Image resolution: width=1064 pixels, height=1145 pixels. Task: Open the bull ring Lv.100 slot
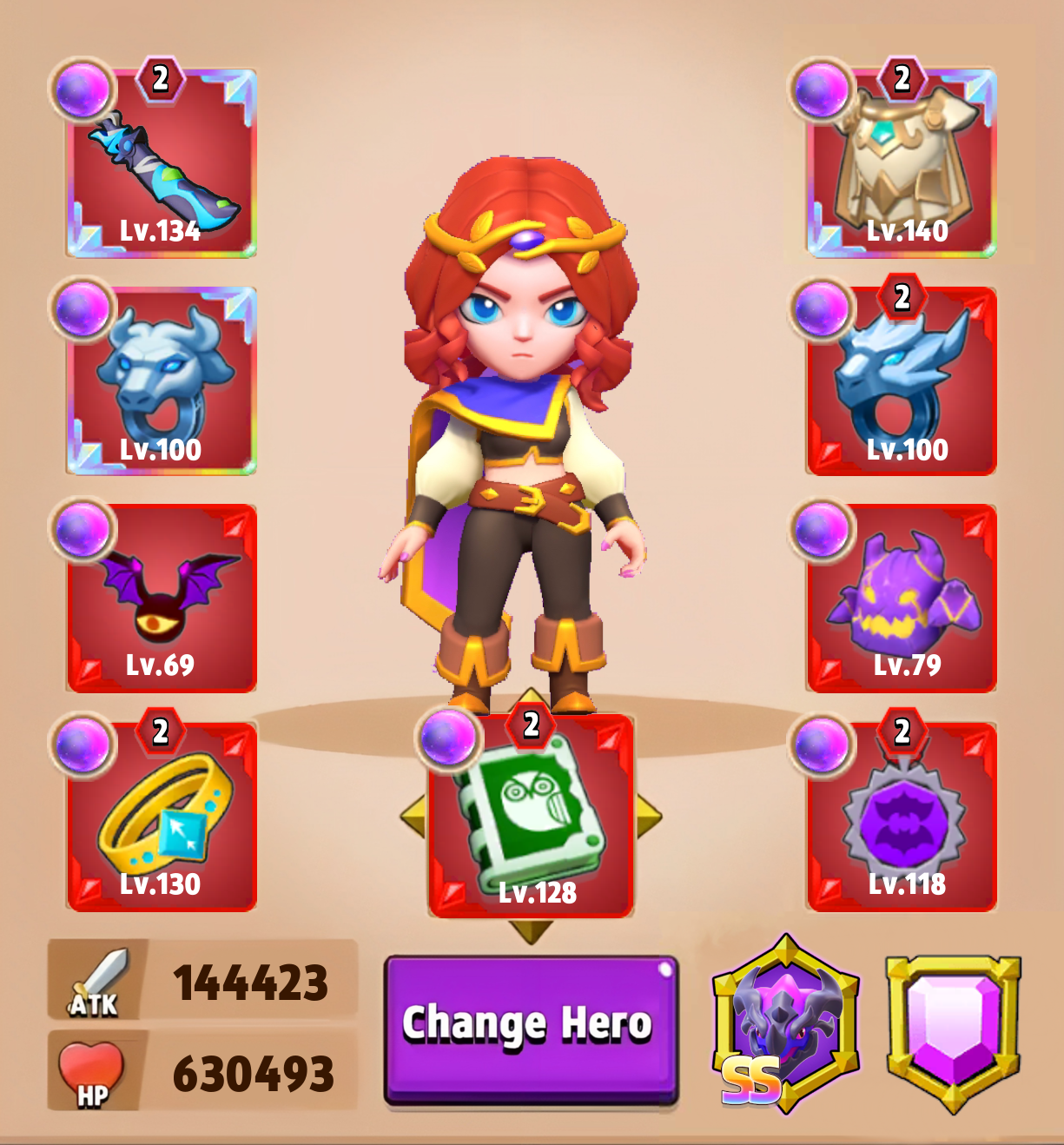click(162, 382)
